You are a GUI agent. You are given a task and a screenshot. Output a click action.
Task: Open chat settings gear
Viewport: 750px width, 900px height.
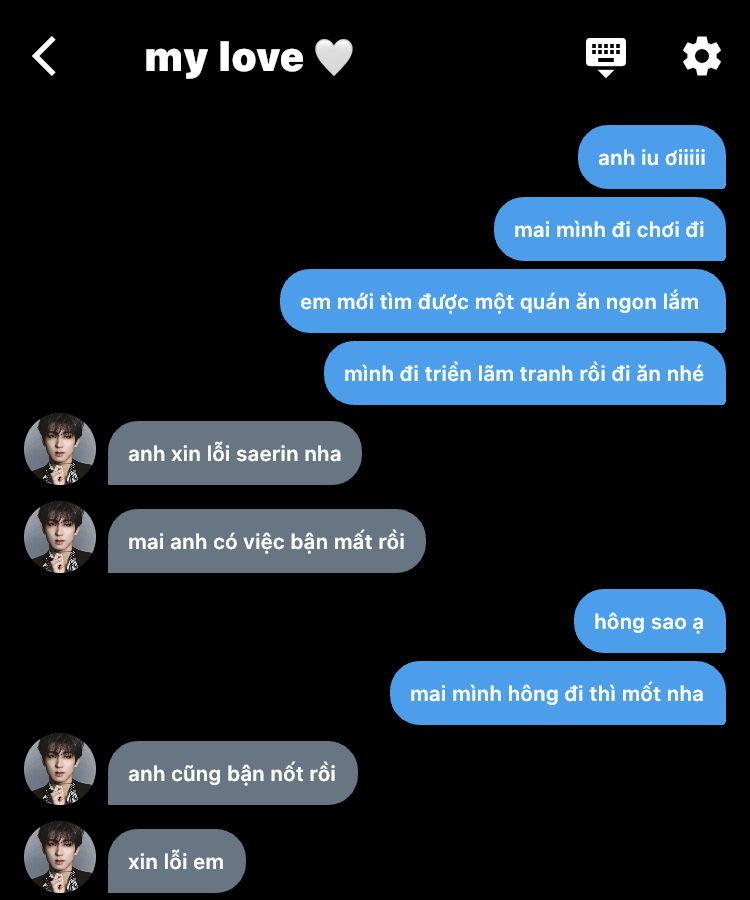pyautogui.click(x=701, y=56)
